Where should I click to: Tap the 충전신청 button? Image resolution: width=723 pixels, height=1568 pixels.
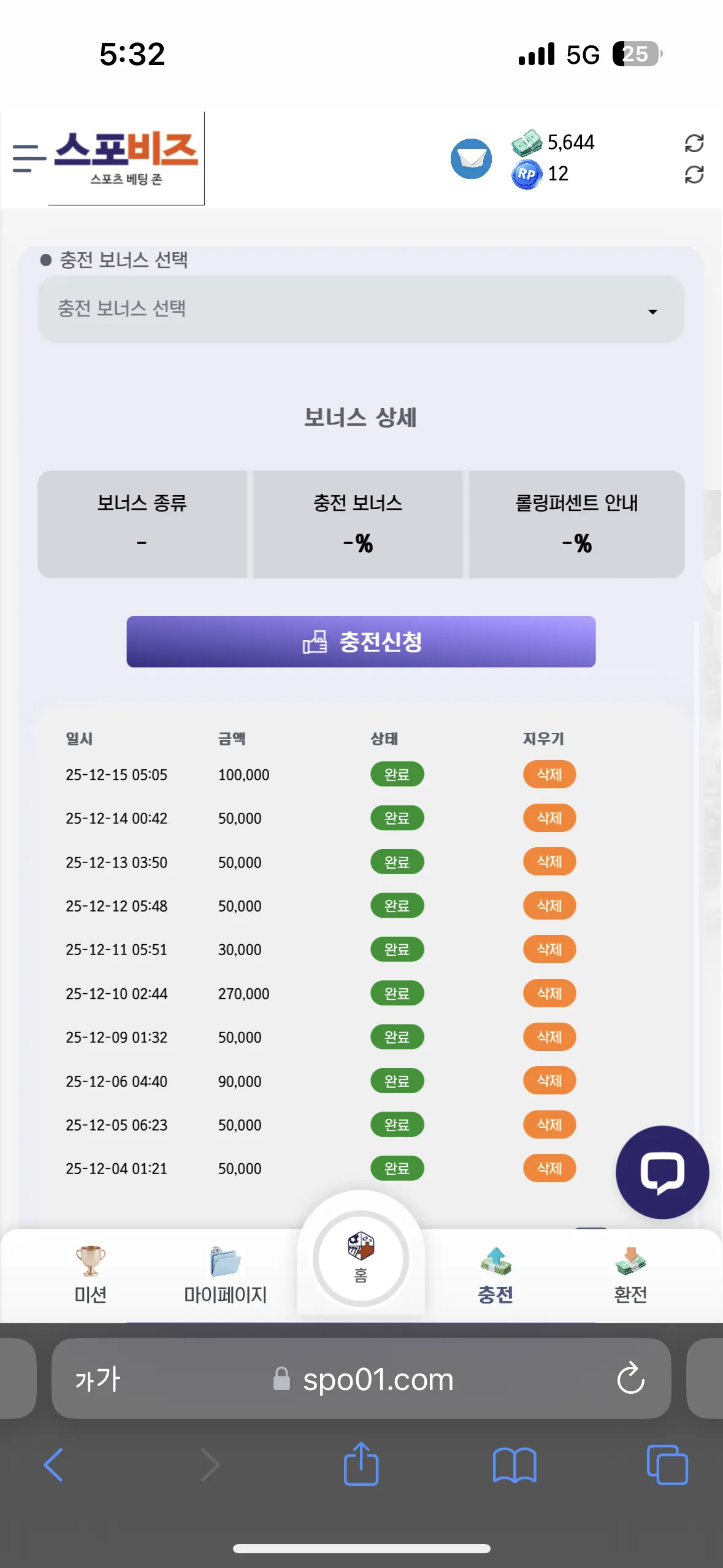pos(361,642)
